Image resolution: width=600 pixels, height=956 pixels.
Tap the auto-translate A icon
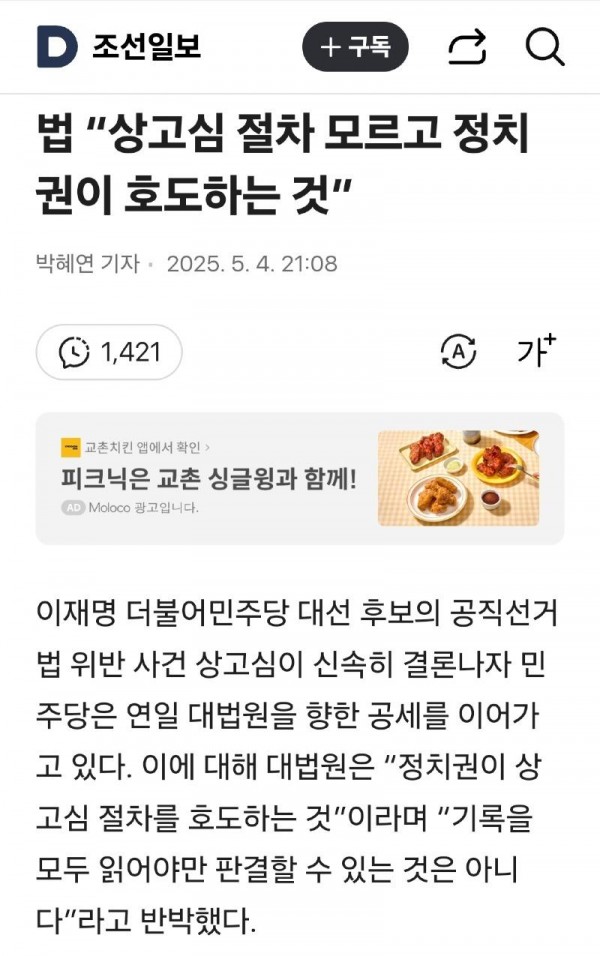point(458,351)
